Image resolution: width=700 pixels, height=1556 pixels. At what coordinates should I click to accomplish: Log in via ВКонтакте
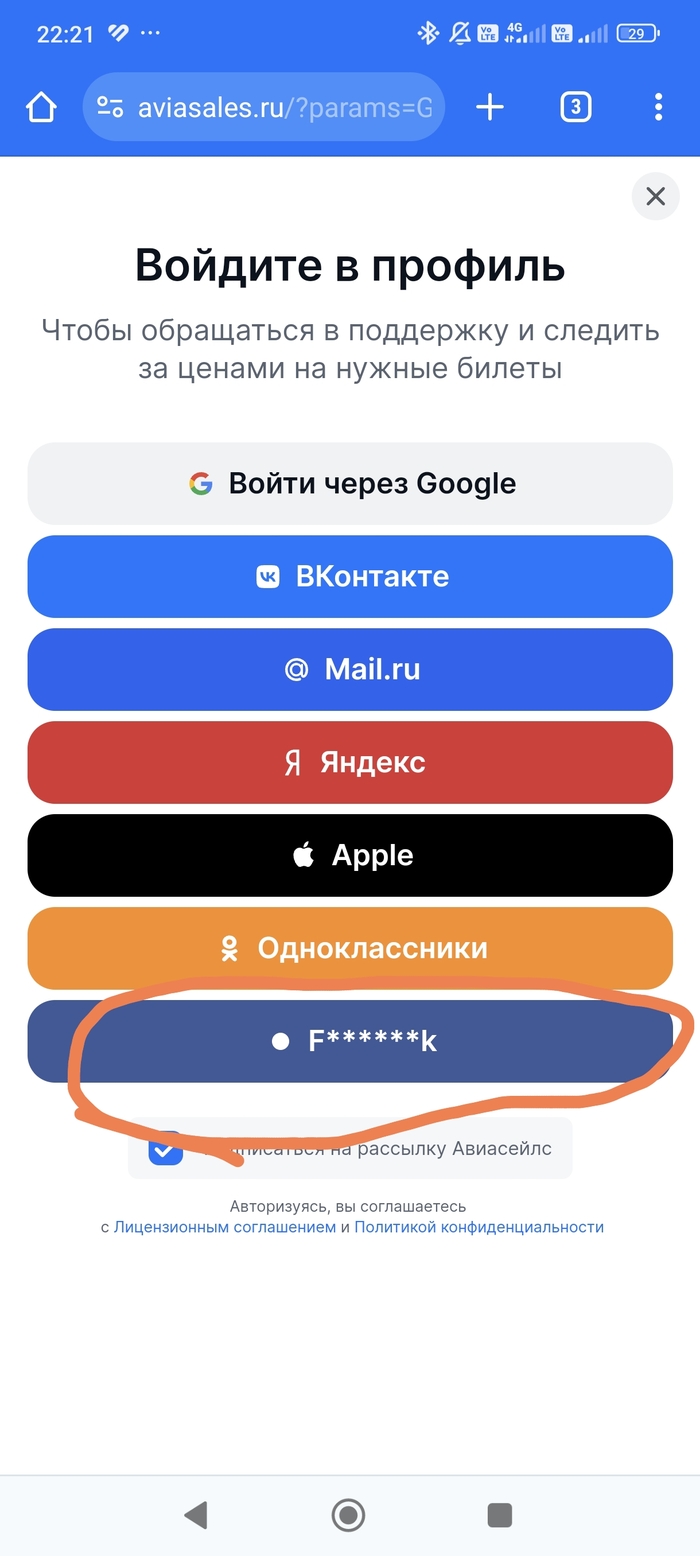click(x=350, y=576)
